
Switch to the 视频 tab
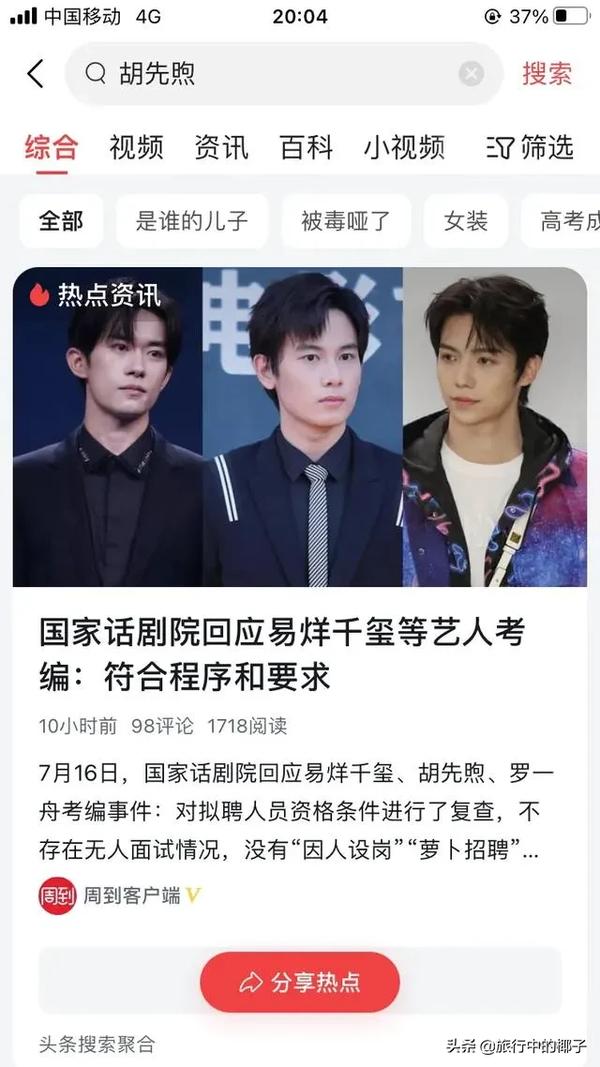tap(136, 147)
